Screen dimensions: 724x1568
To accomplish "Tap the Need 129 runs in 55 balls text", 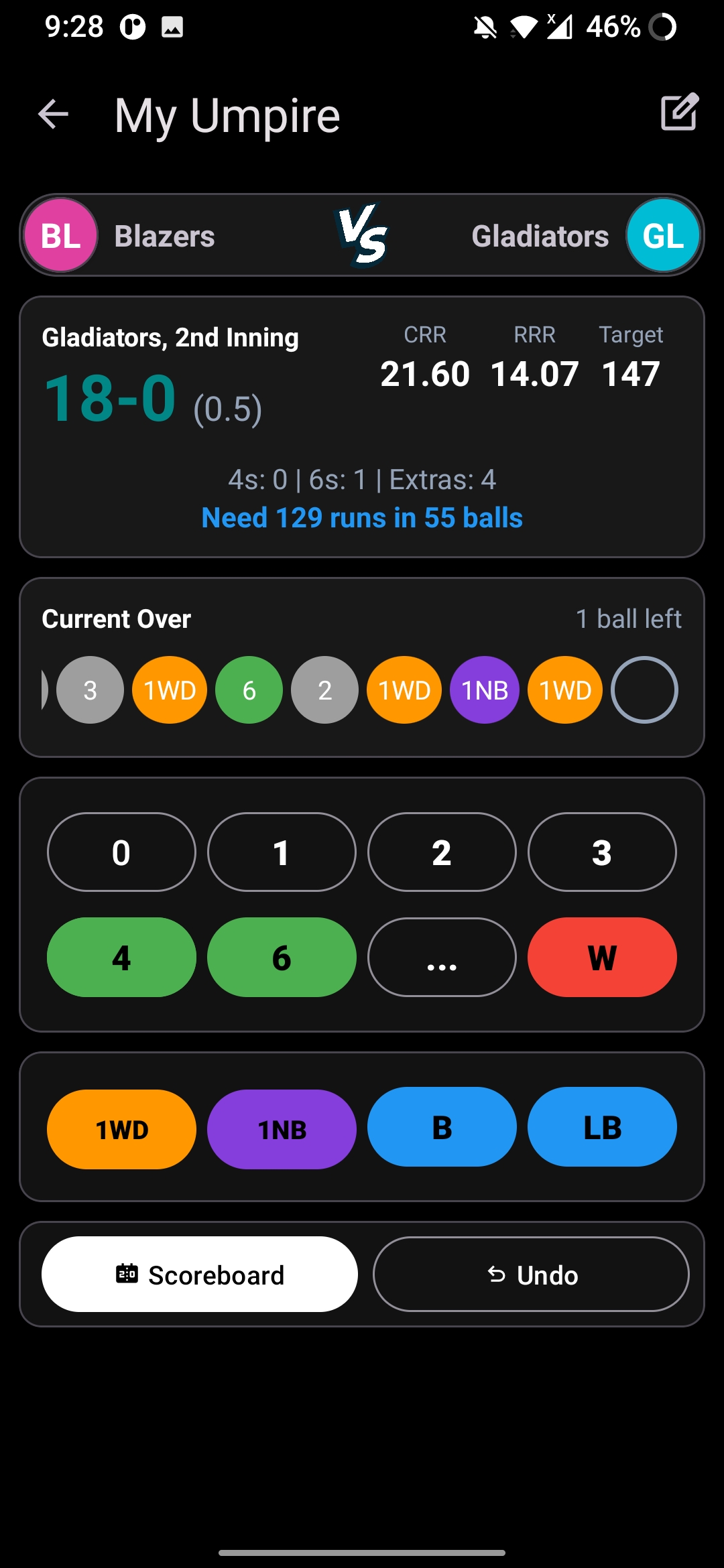I will pos(362,517).
